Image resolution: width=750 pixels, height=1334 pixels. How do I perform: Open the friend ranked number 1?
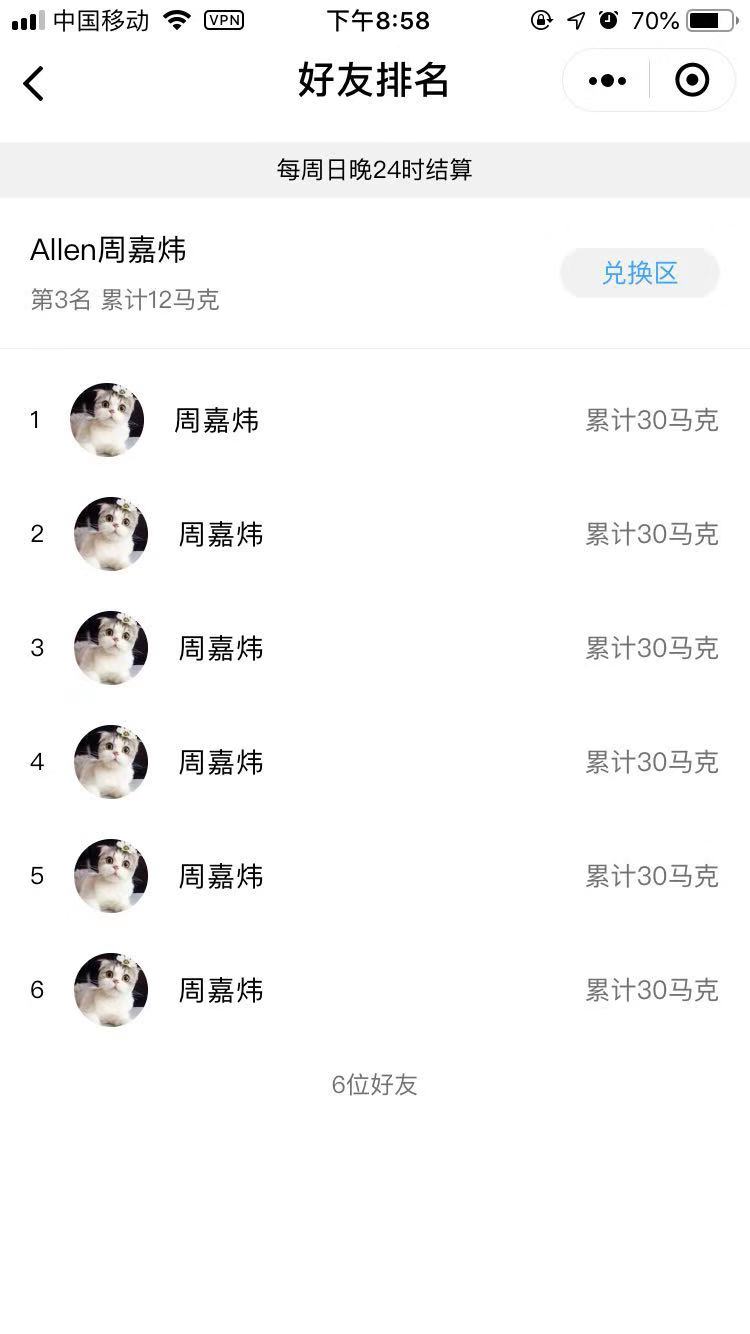(x=375, y=420)
